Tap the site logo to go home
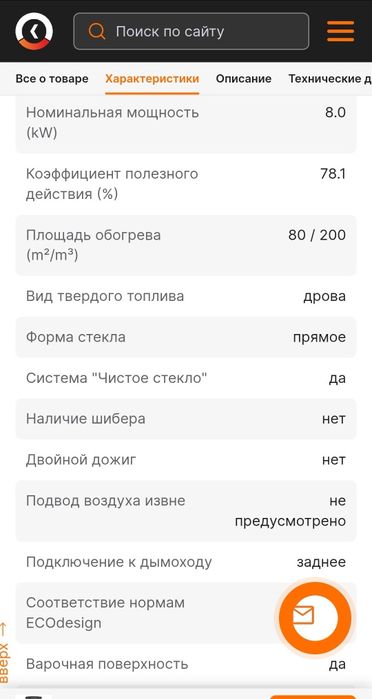 tap(34, 31)
